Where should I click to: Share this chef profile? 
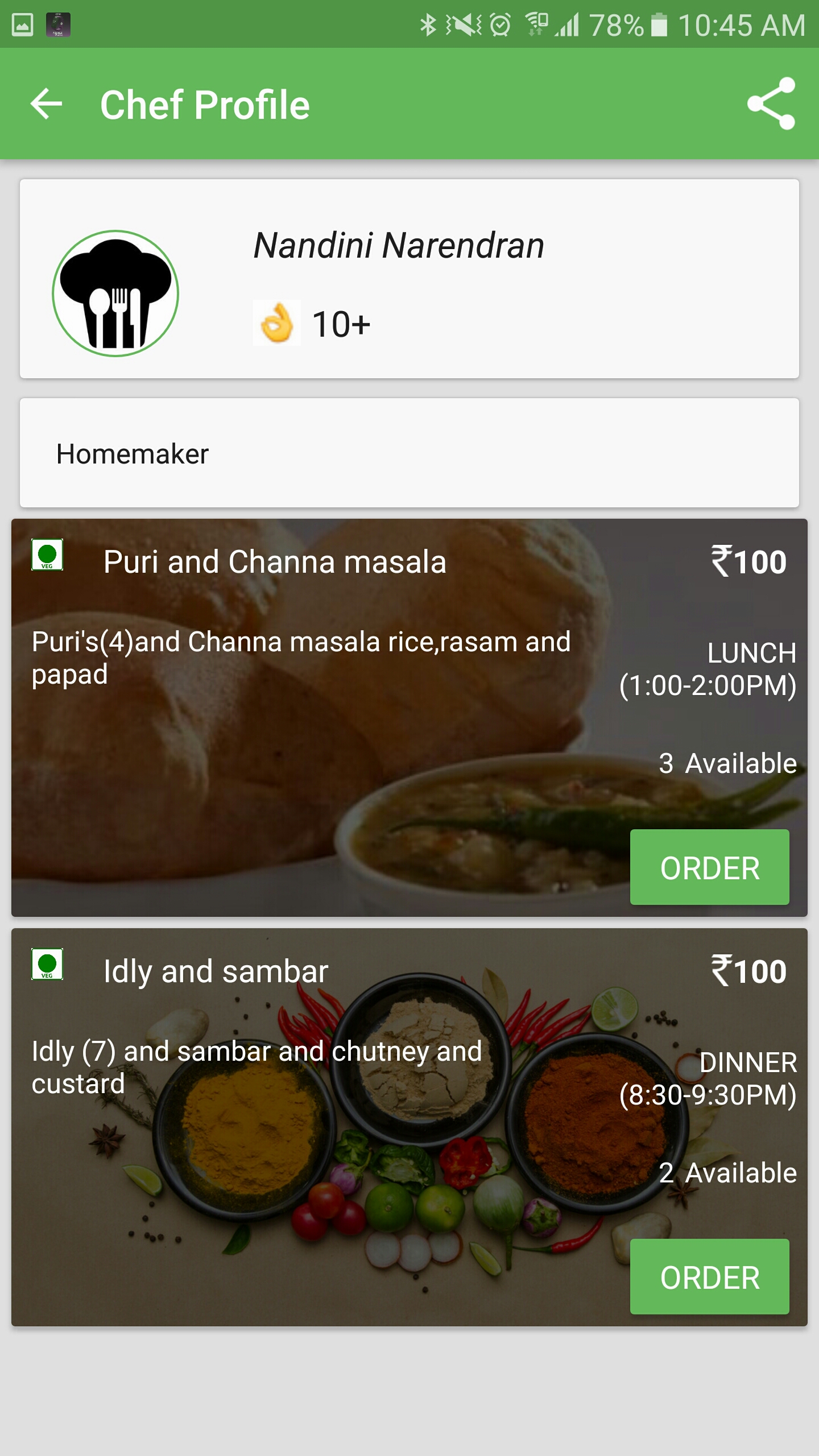click(771, 104)
